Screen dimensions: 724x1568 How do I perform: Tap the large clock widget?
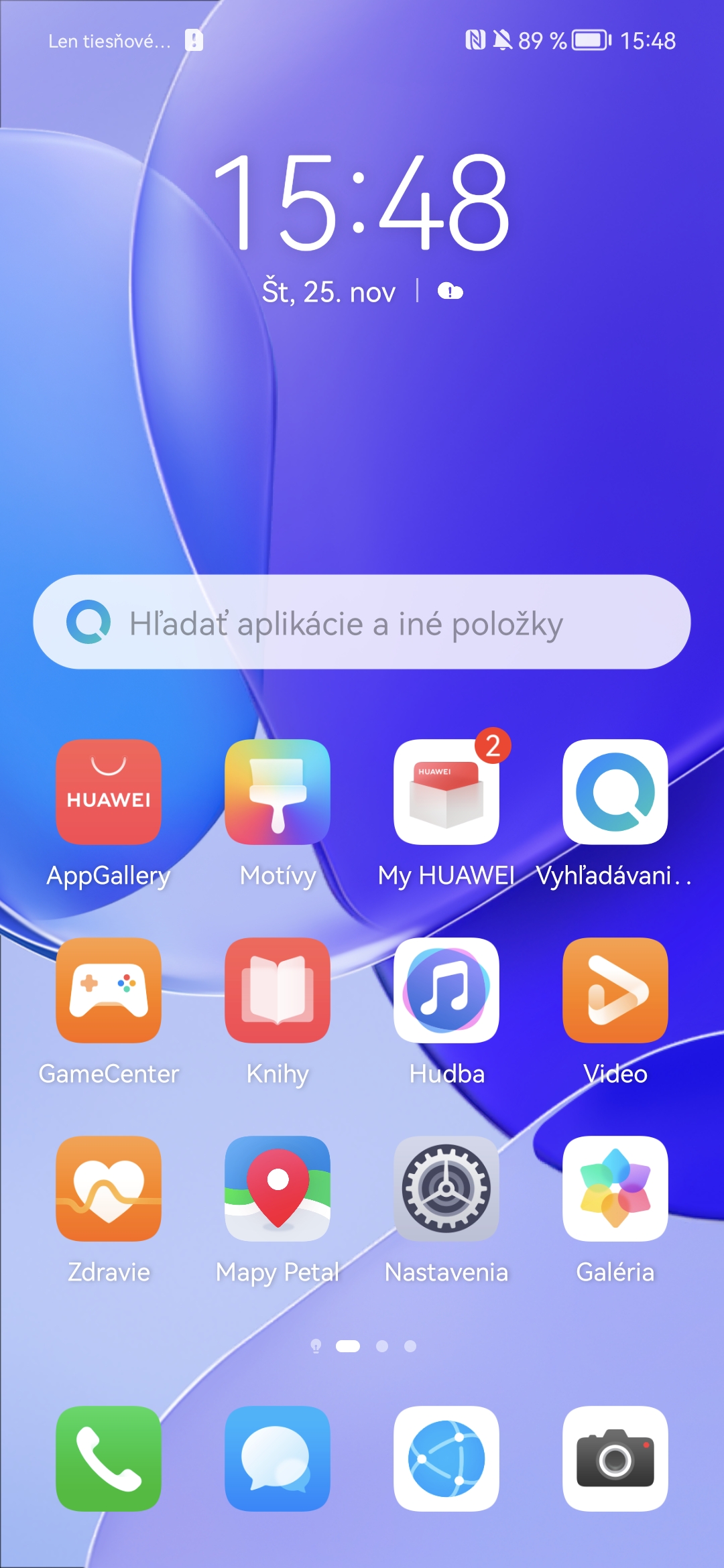pyautogui.click(x=362, y=202)
